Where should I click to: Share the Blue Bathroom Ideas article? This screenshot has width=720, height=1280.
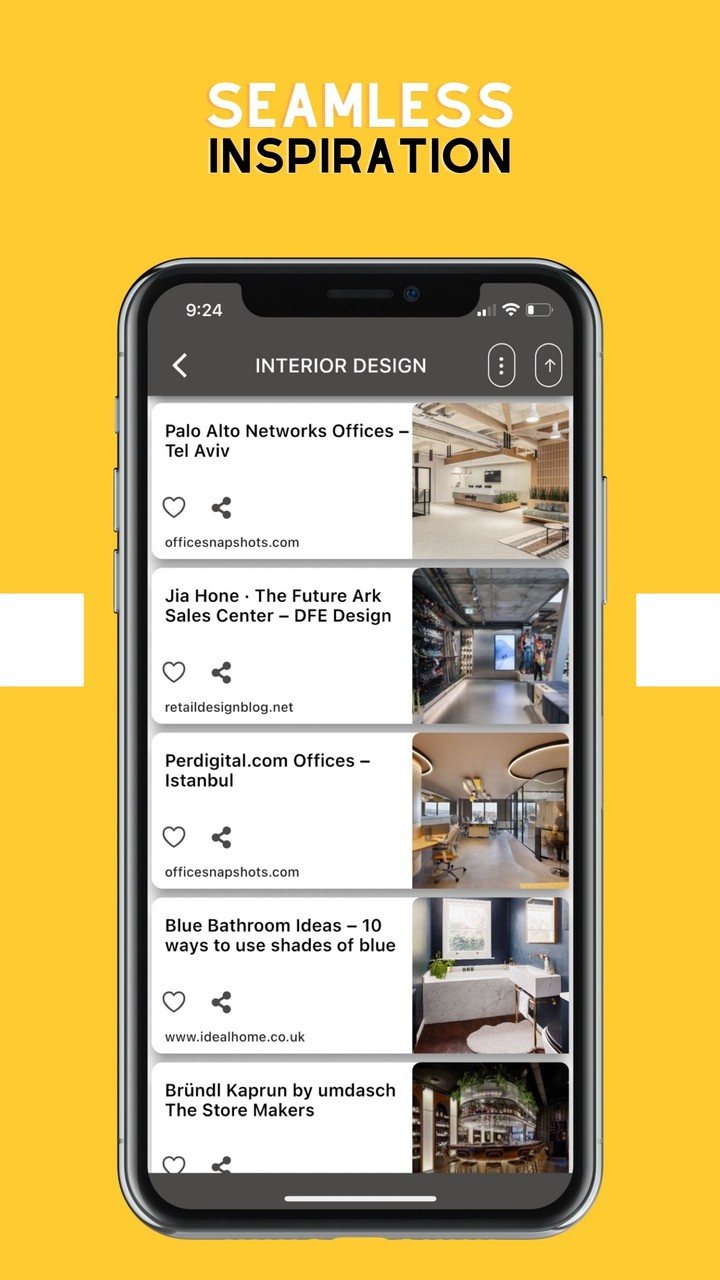(x=221, y=1002)
